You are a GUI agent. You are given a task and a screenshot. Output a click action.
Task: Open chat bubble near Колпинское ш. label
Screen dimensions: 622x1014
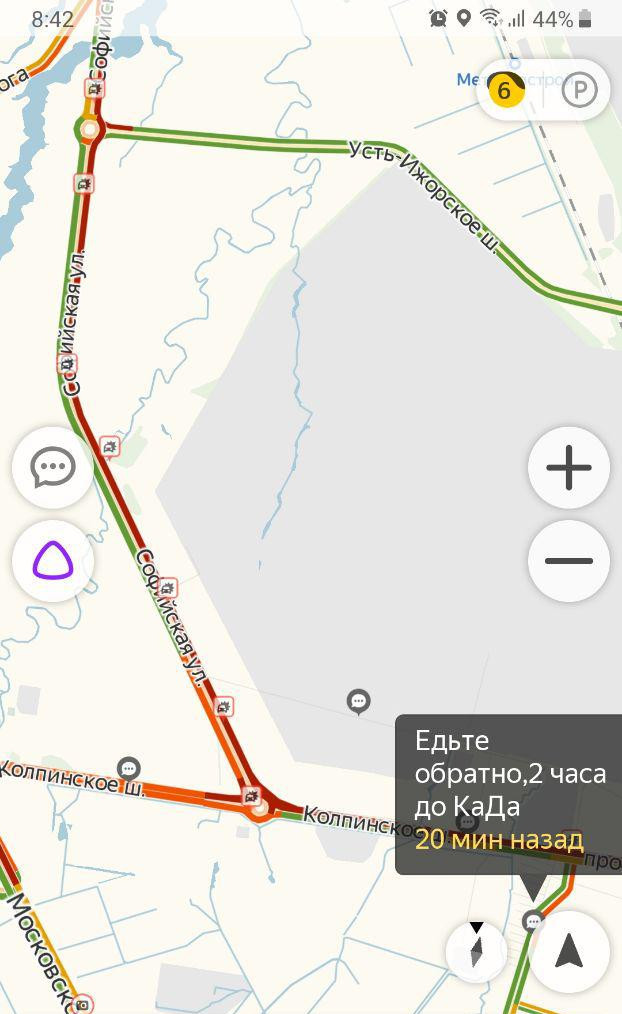(129, 769)
